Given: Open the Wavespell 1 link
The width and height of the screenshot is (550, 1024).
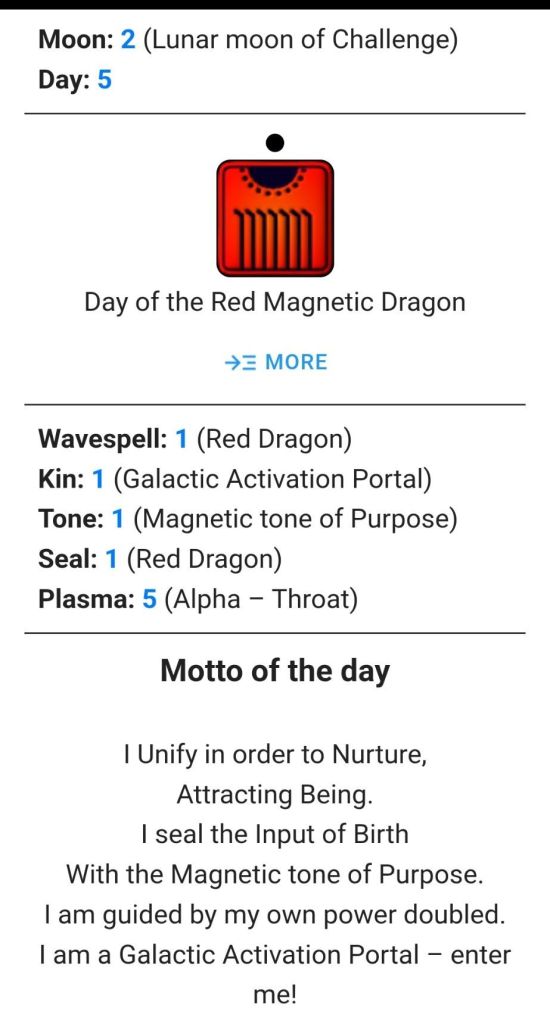Looking at the screenshot, I should coord(182,440).
